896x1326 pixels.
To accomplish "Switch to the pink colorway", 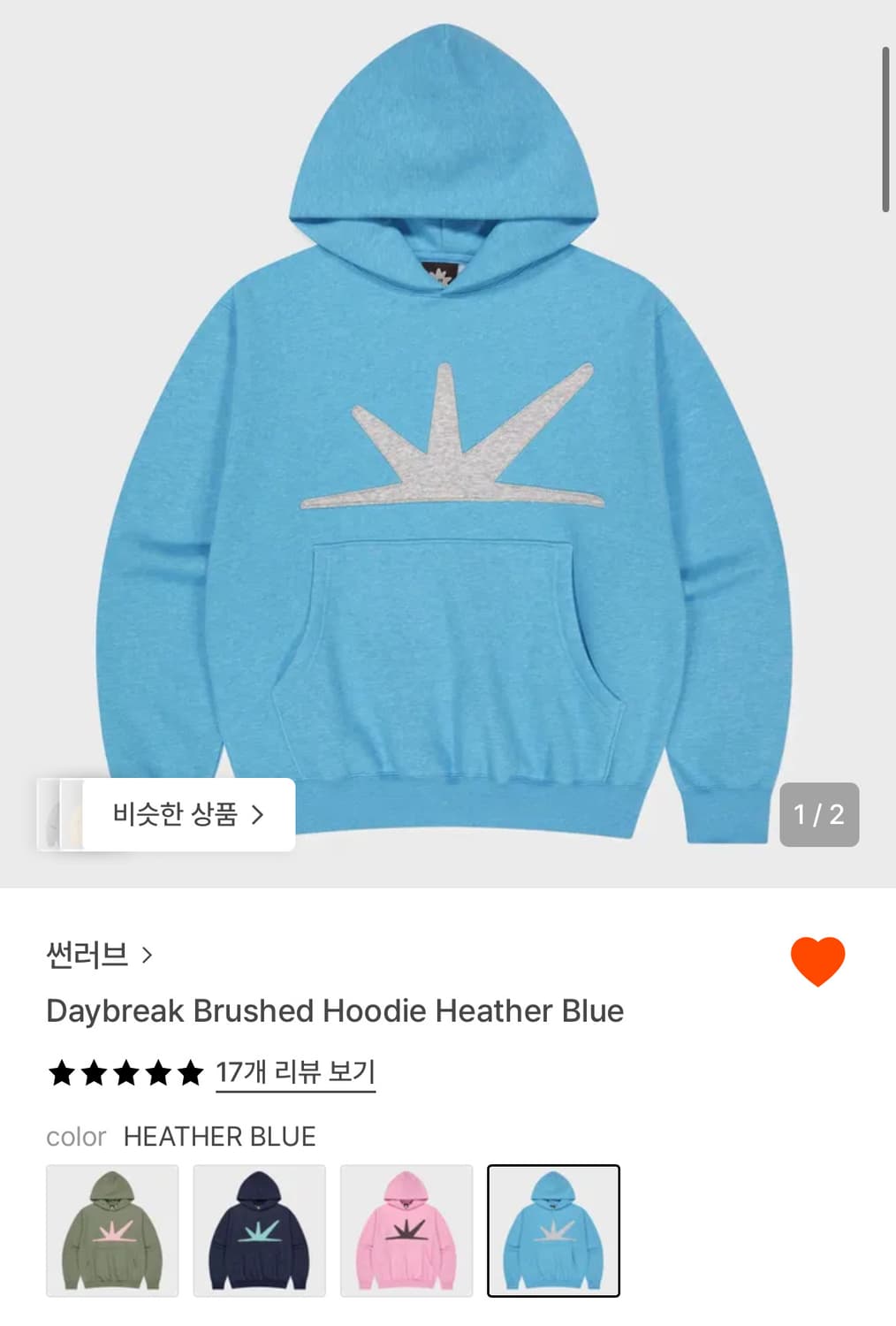I will click(x=406, y=1231).
